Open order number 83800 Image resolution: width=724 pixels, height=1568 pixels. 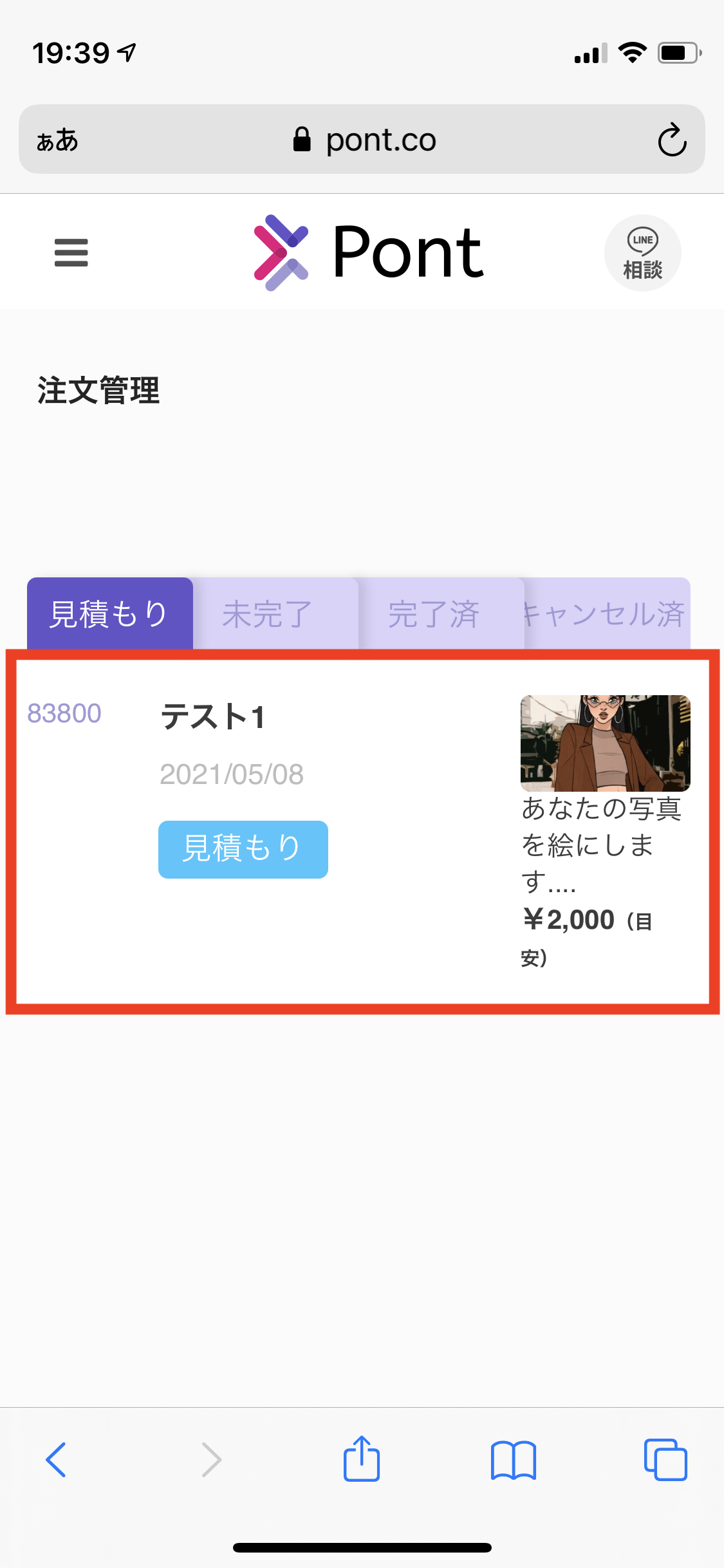tap(64, 713)
